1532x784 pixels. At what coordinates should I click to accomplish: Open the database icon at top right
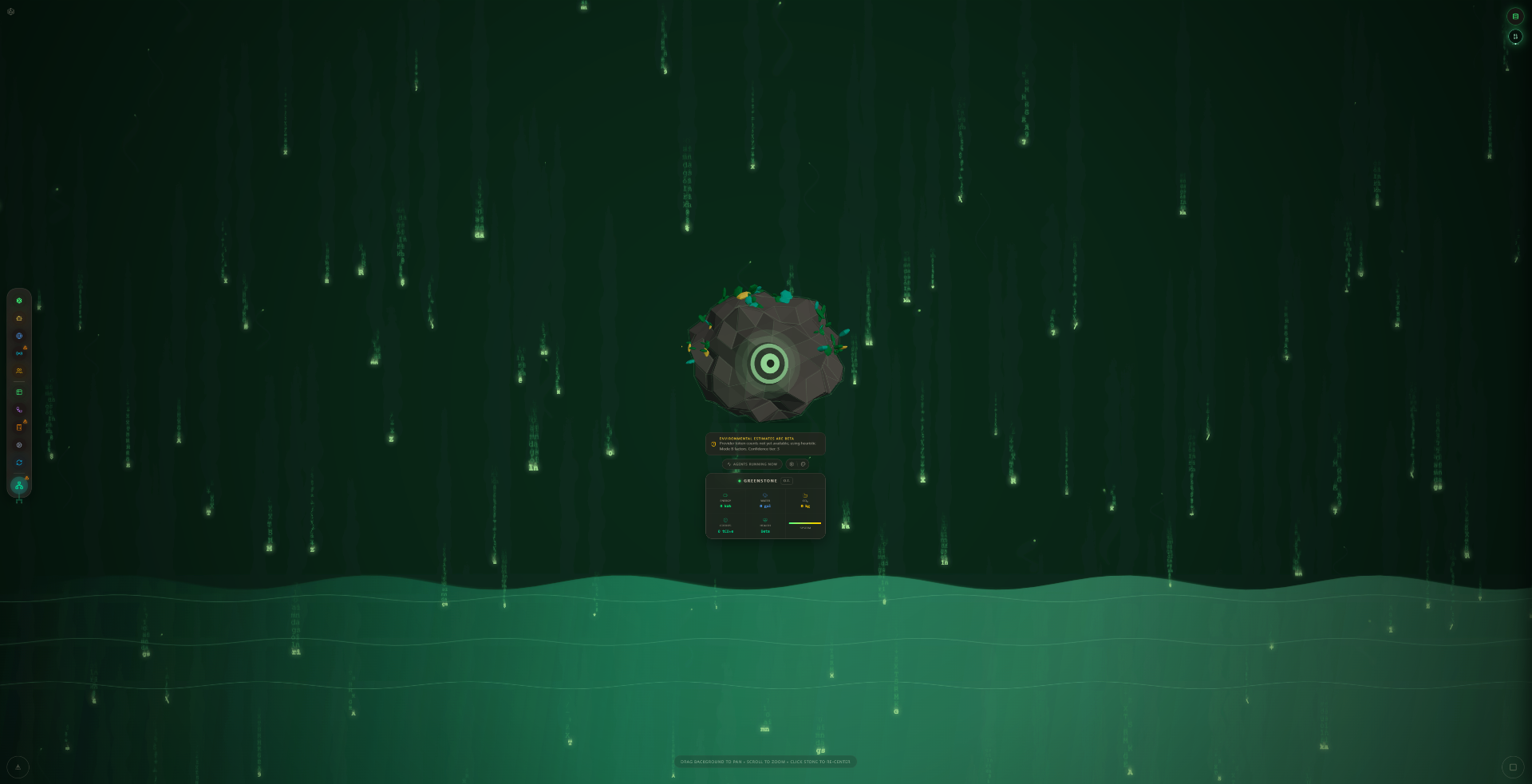coord(1515,16)
